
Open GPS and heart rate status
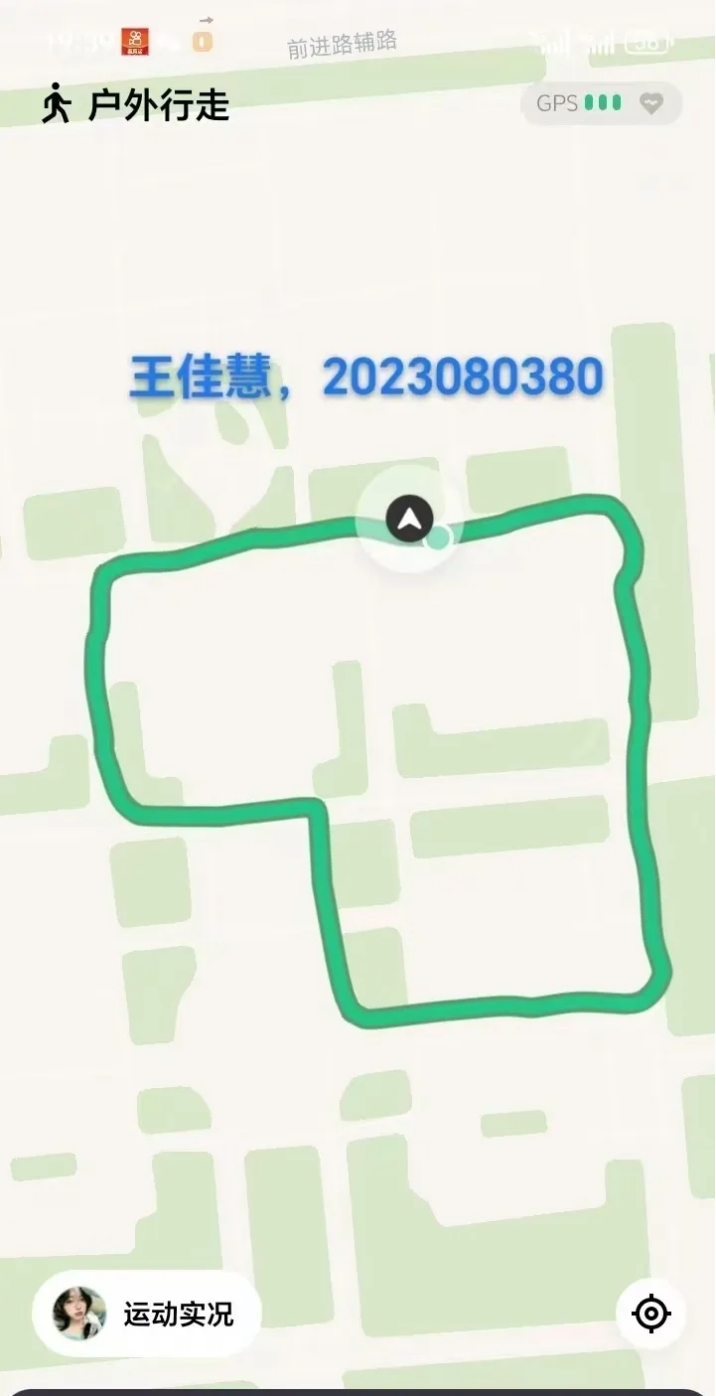[x=601, y=103]
